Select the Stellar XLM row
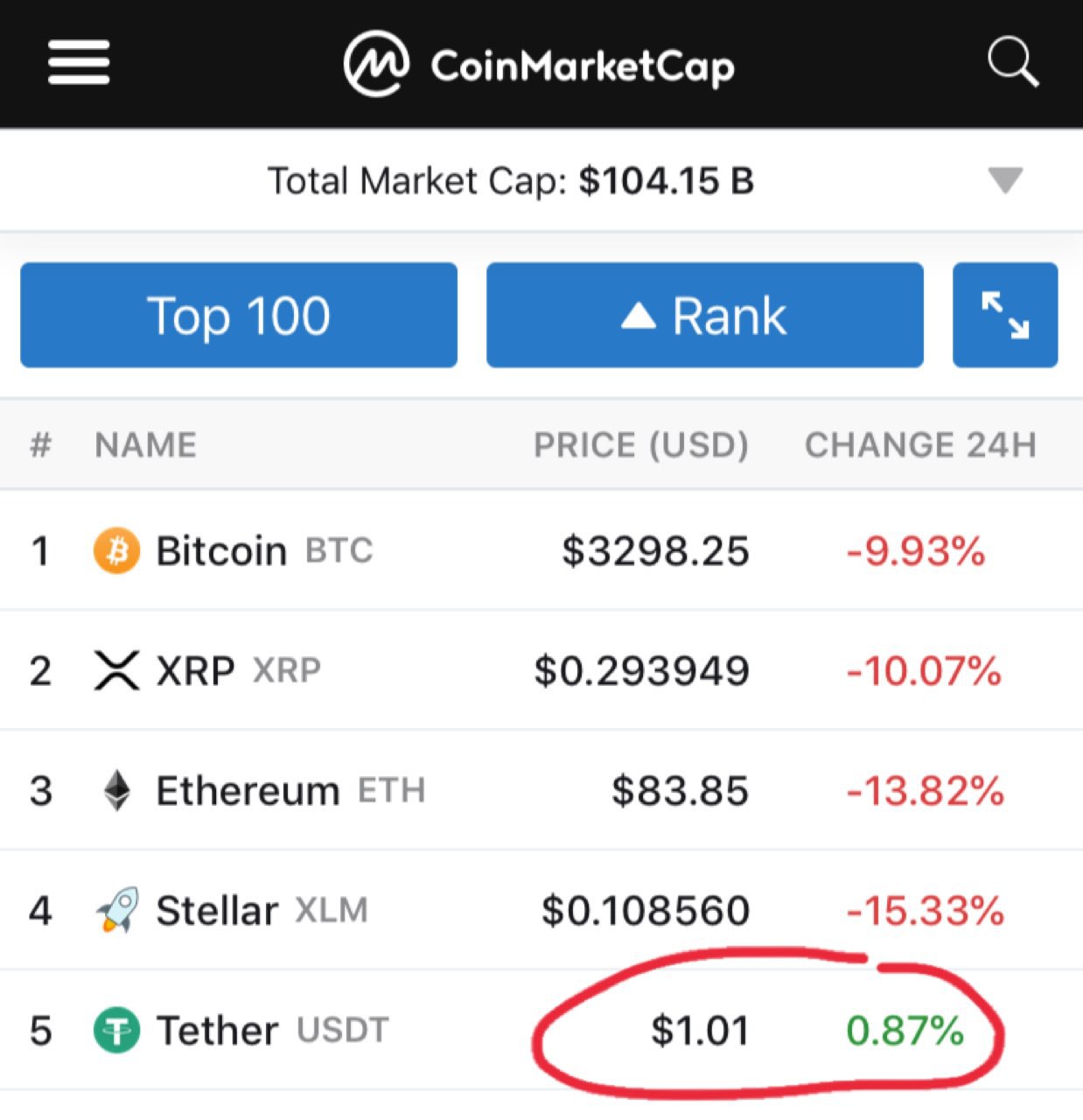 pos(217,911)
